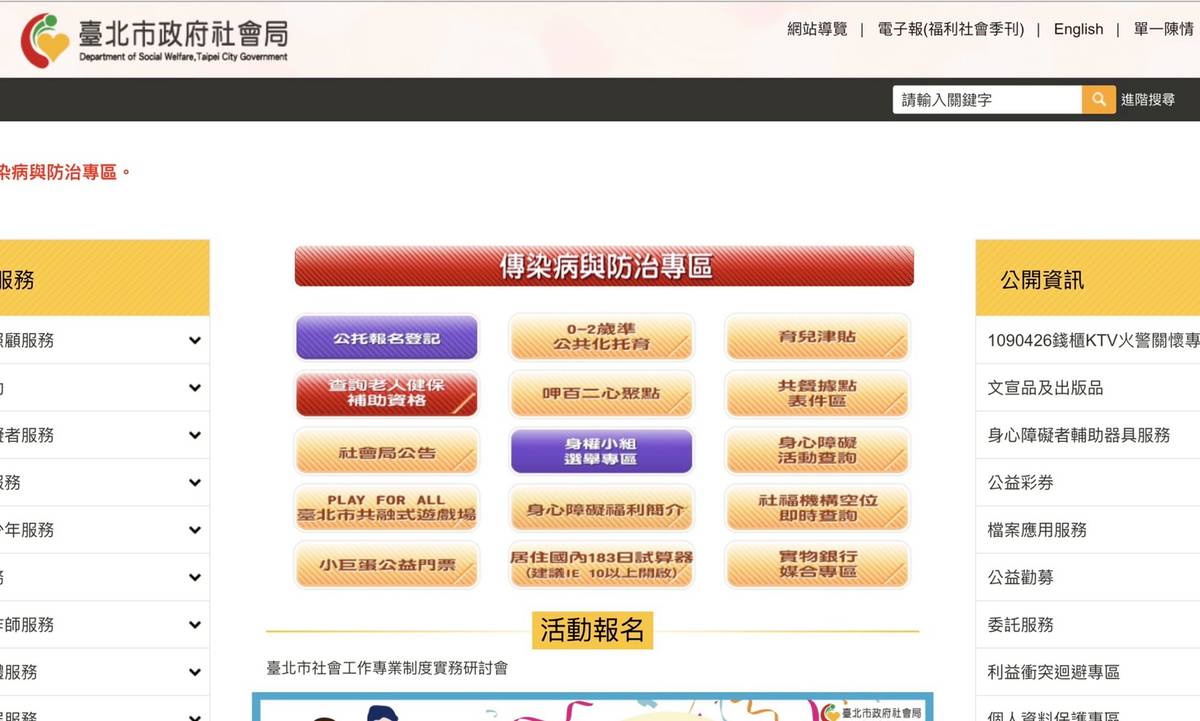Open 小巨蛋公益門票 button
This screenshot has width=1200, height=721.
point(386,565)
